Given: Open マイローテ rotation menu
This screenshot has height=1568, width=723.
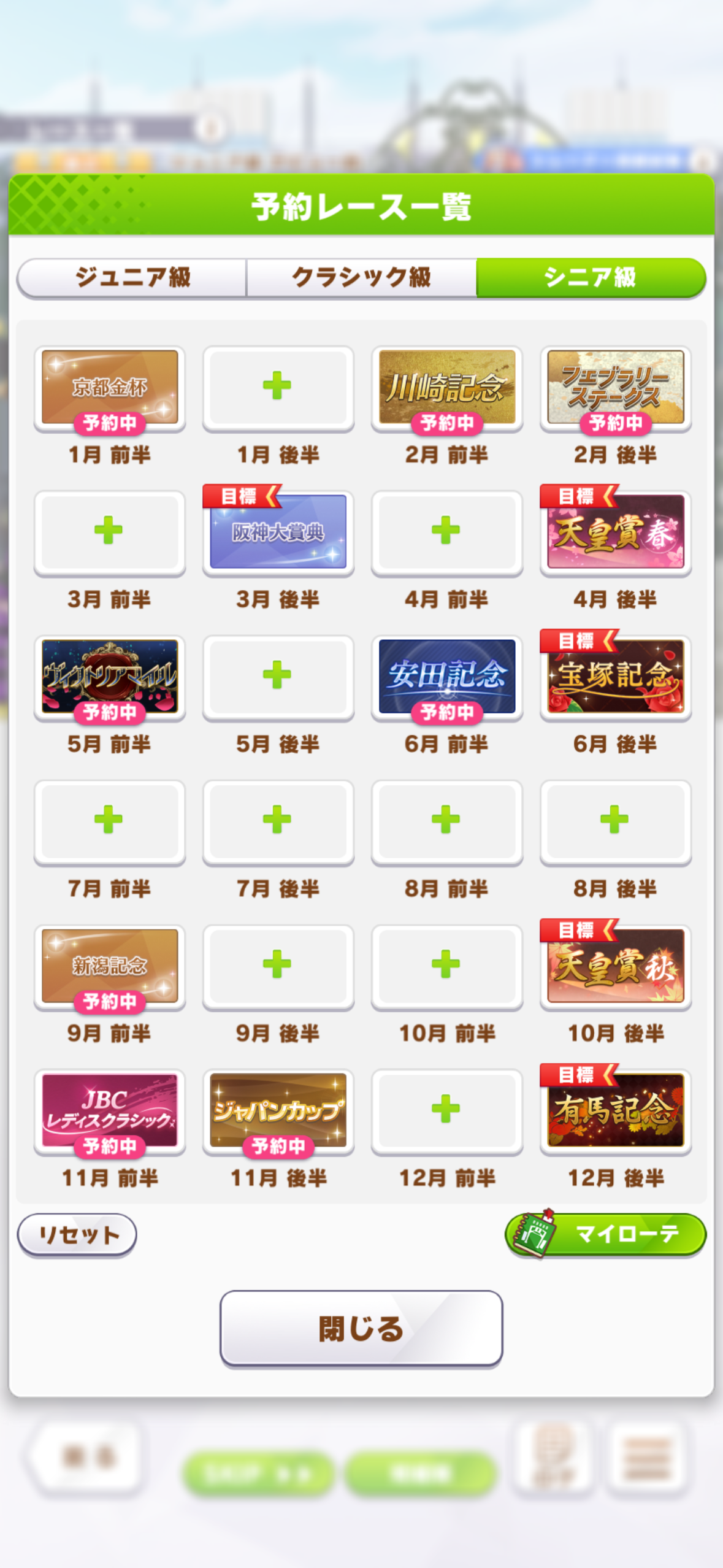Looking at the screenshot, I should pyautogui.click(x=605, y=1234).
